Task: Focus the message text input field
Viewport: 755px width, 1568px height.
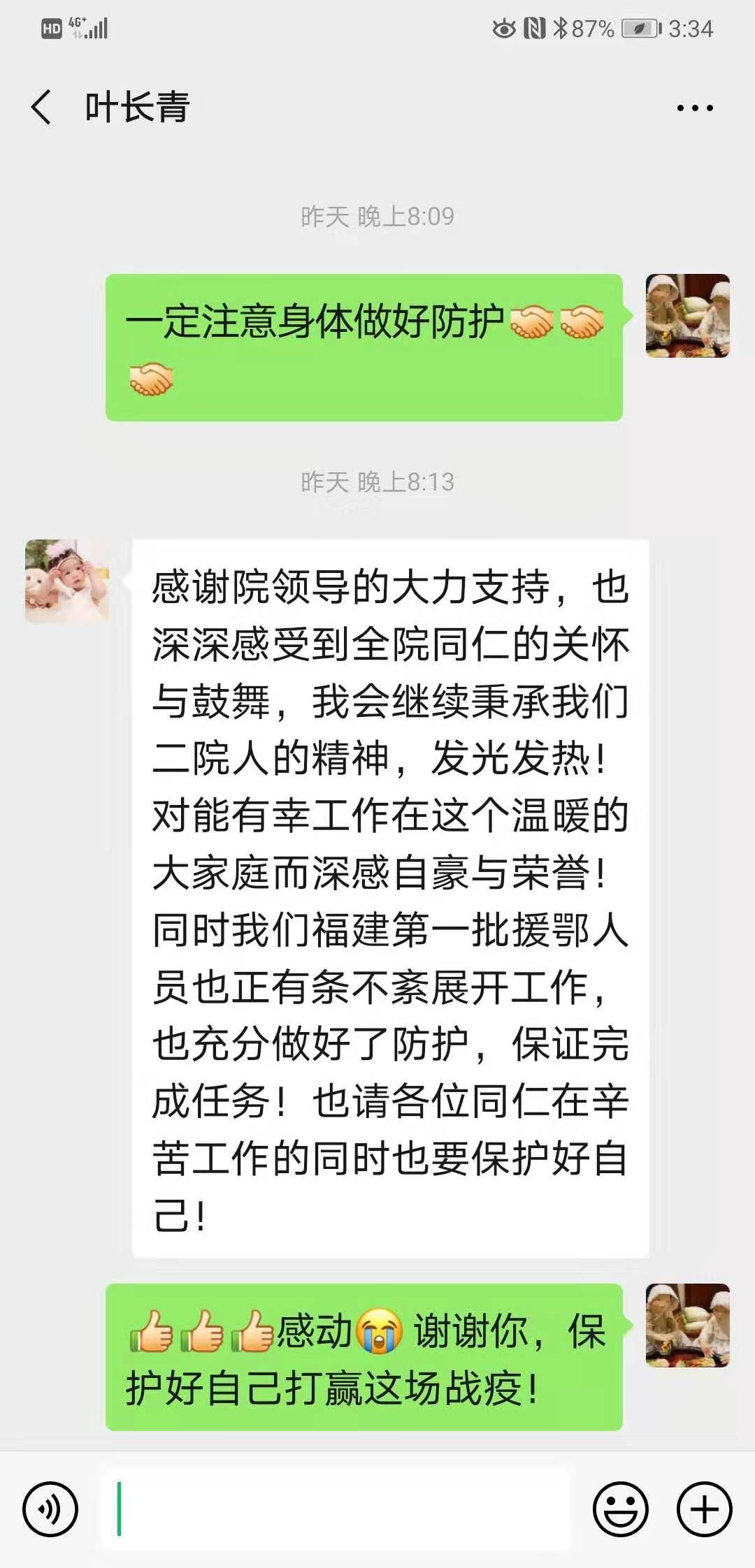Action: (336, 1509)
